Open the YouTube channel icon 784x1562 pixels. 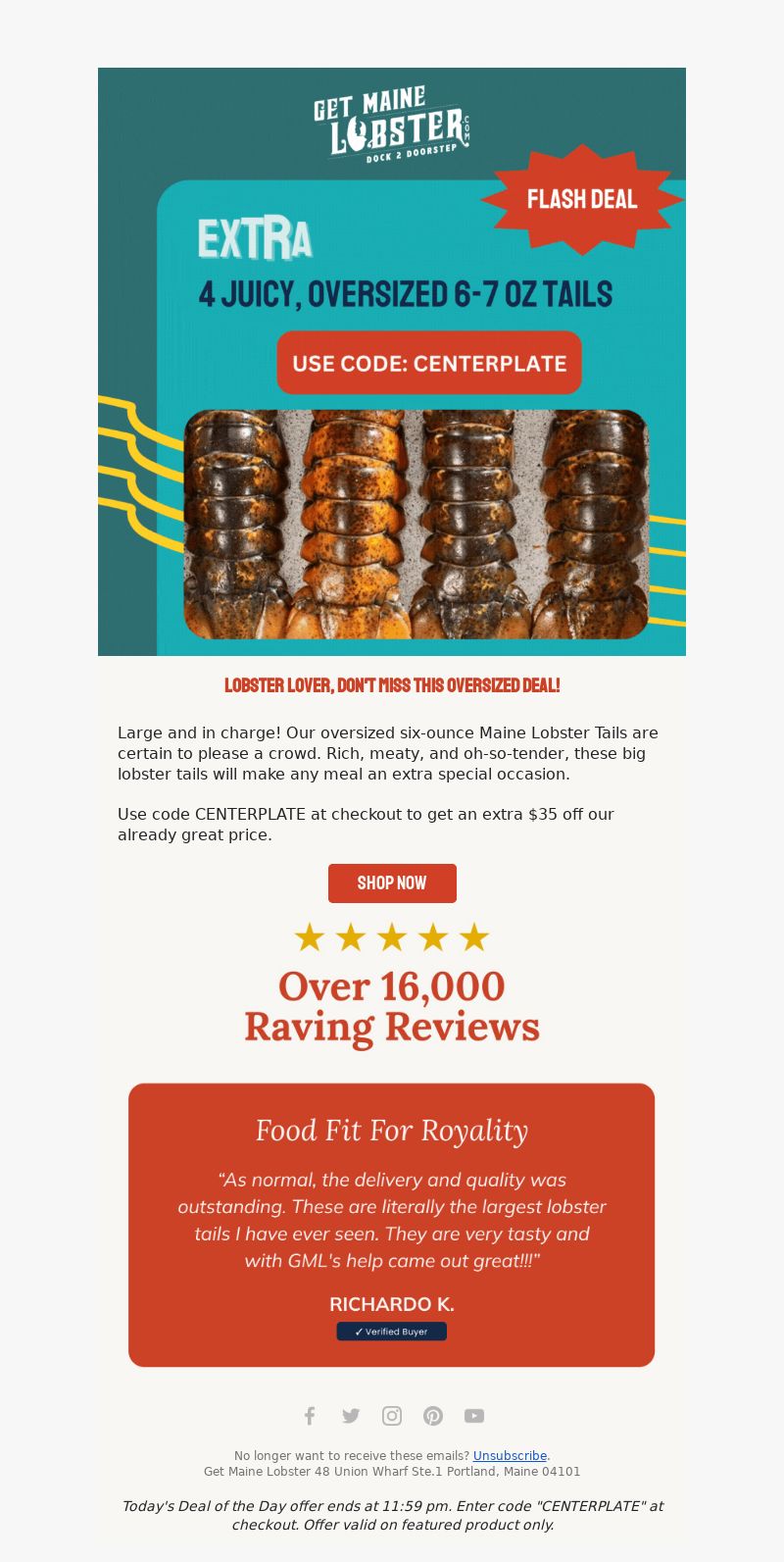pos(474,1415)
